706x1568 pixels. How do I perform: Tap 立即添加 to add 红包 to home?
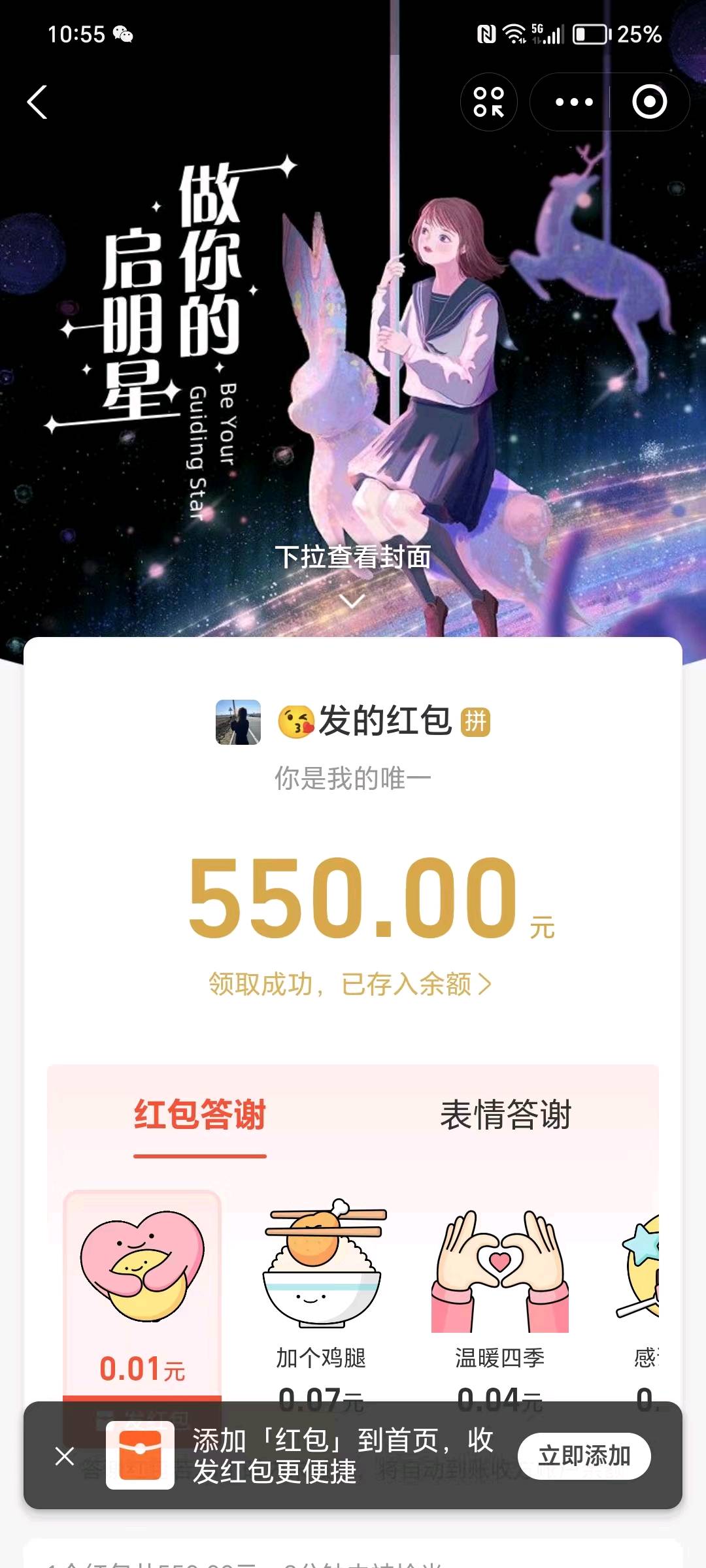point(584,1456)
